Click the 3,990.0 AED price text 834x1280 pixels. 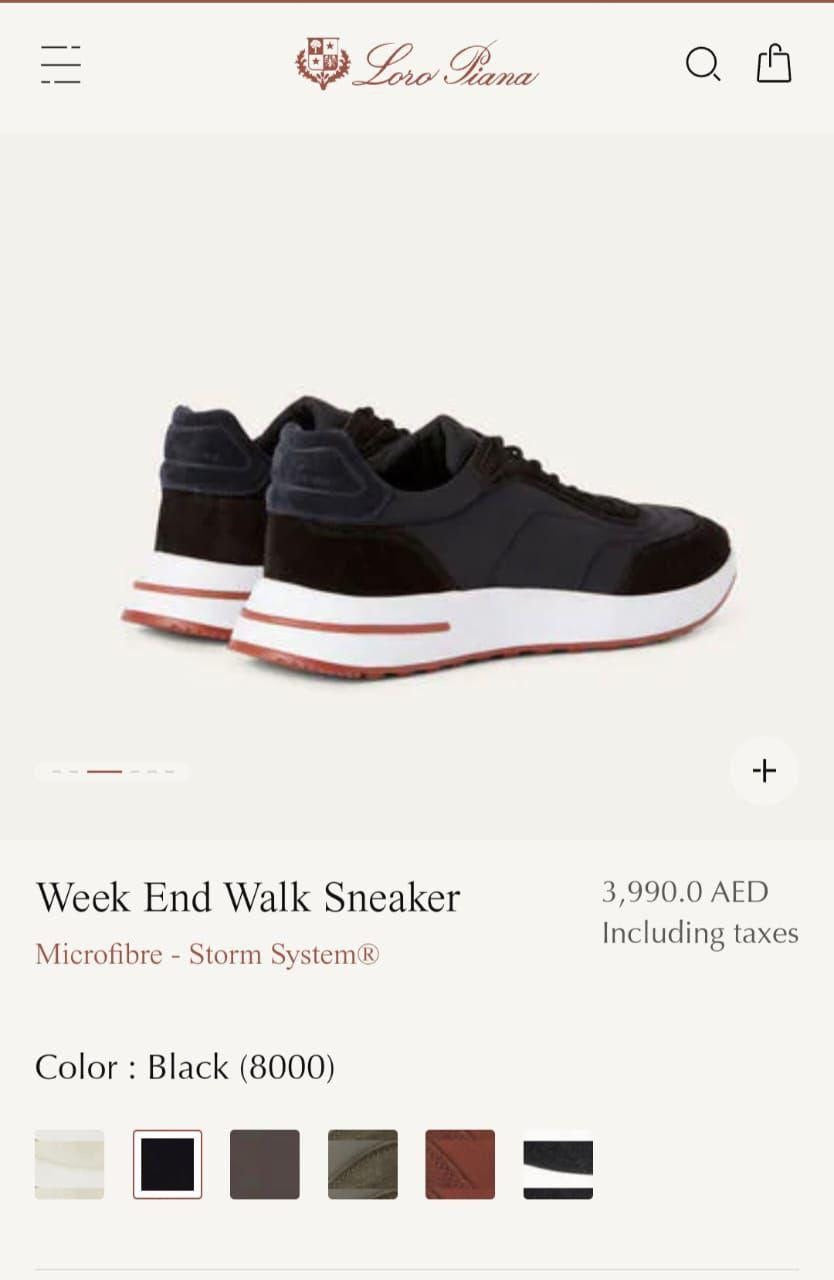pos(684,892)
